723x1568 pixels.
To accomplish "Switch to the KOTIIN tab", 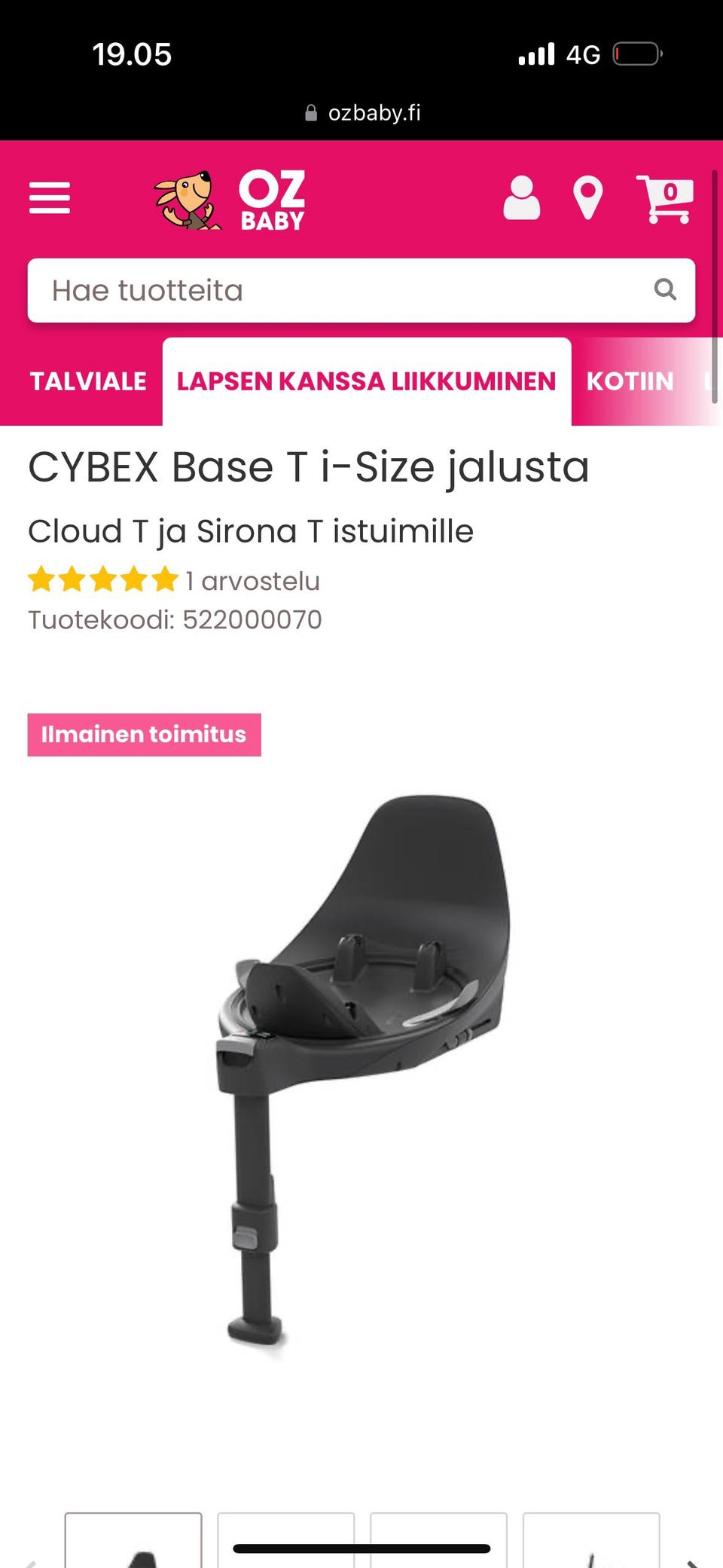I will pos(630,381).
